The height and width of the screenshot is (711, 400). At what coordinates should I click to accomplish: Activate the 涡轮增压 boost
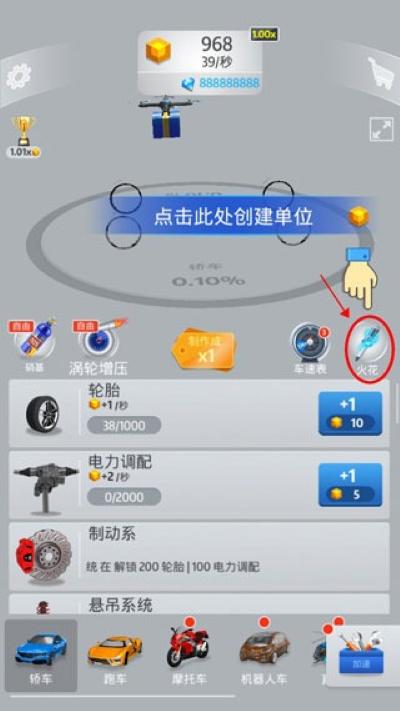98,347
